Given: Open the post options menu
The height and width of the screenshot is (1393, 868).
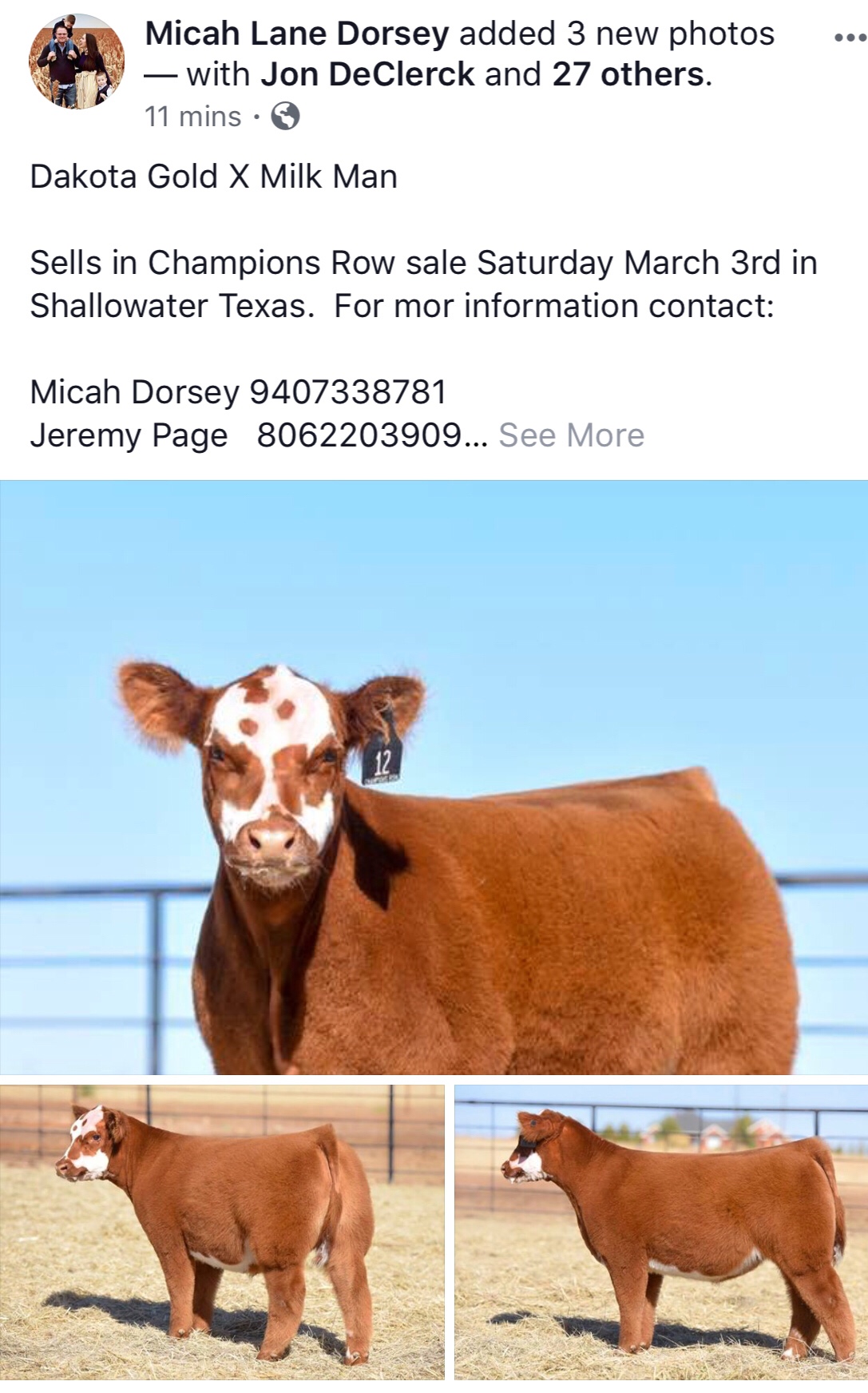Looking at the screenshot, I should click(850, 38).
